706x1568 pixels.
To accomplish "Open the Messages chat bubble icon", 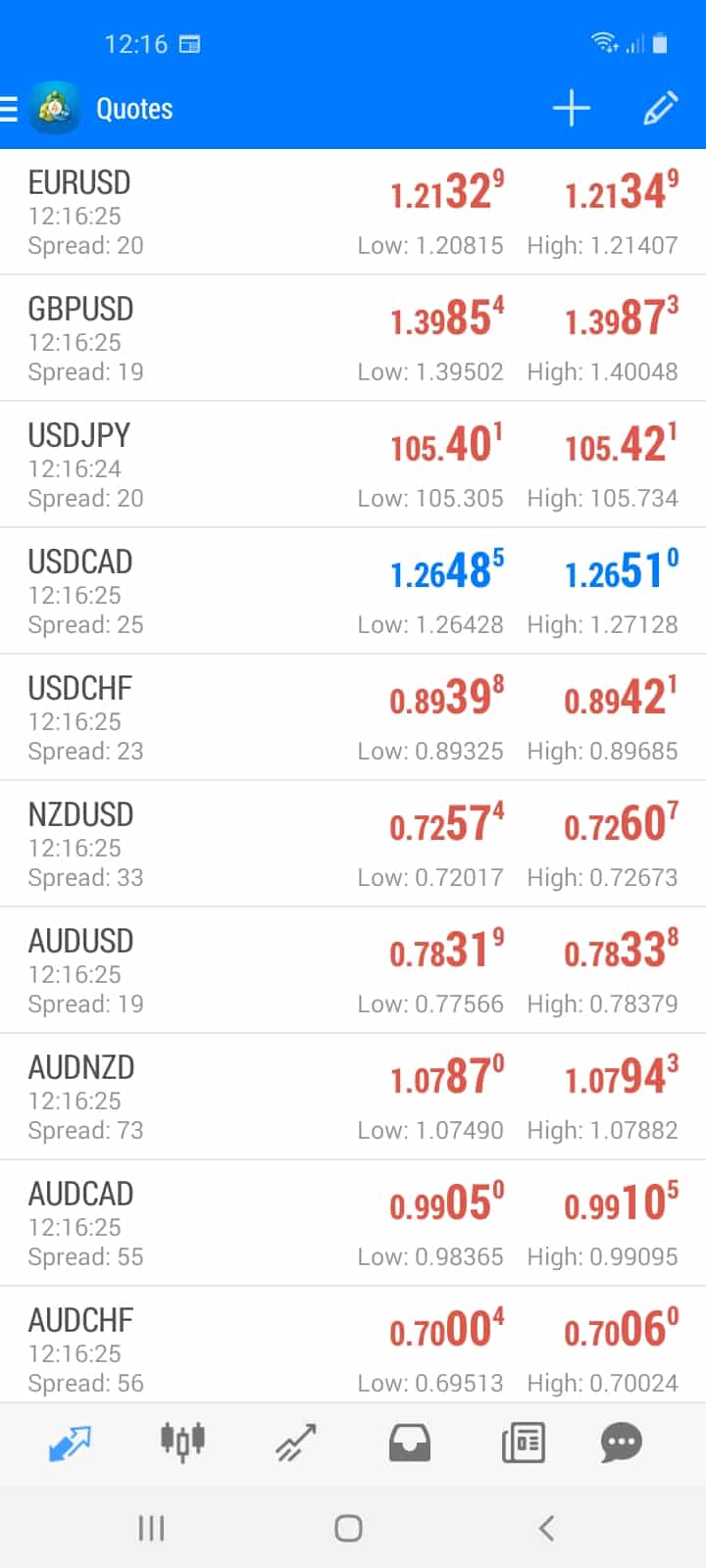I will pos(621,1442).
